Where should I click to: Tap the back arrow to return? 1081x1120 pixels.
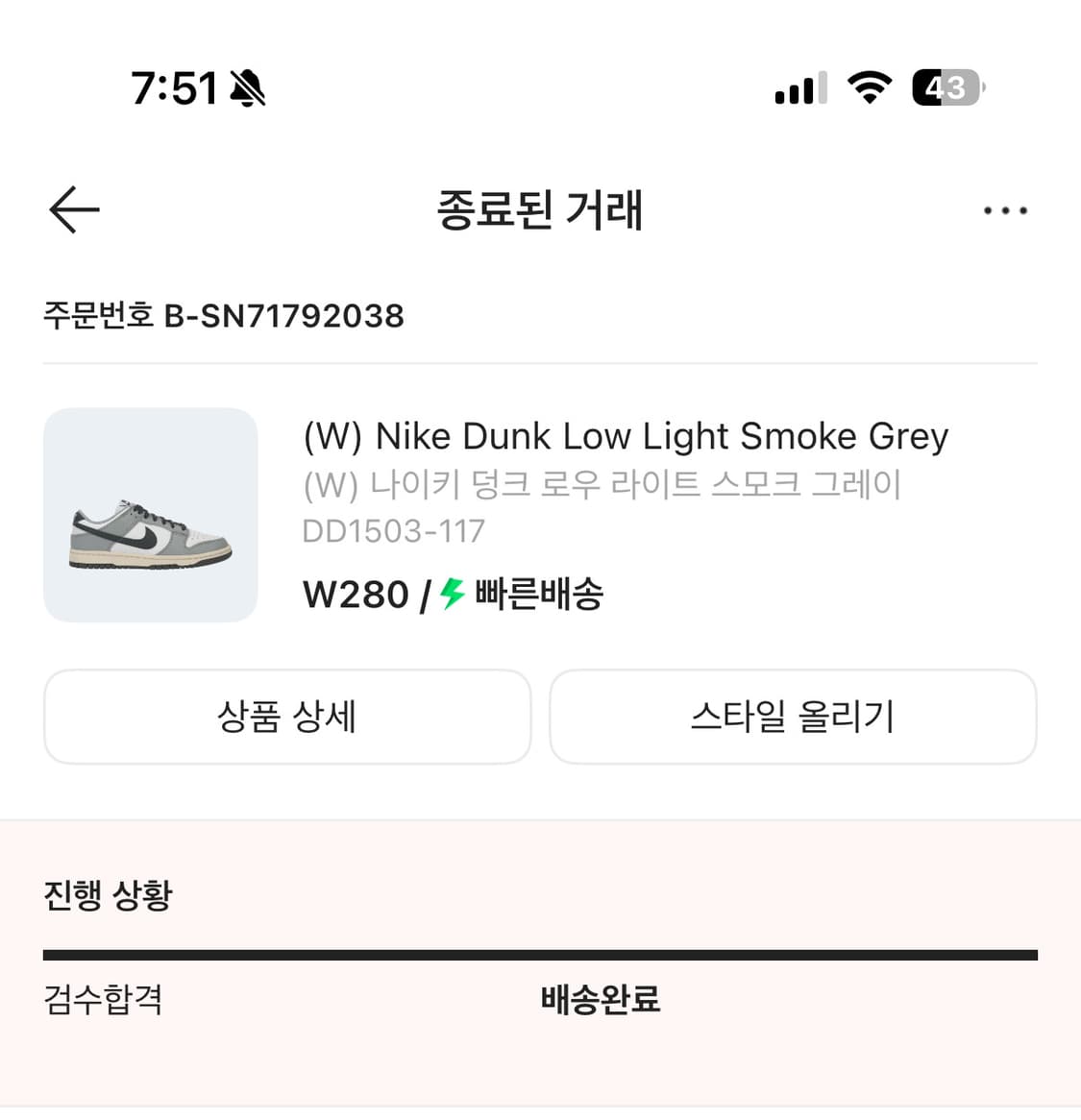tap(73, 210)
